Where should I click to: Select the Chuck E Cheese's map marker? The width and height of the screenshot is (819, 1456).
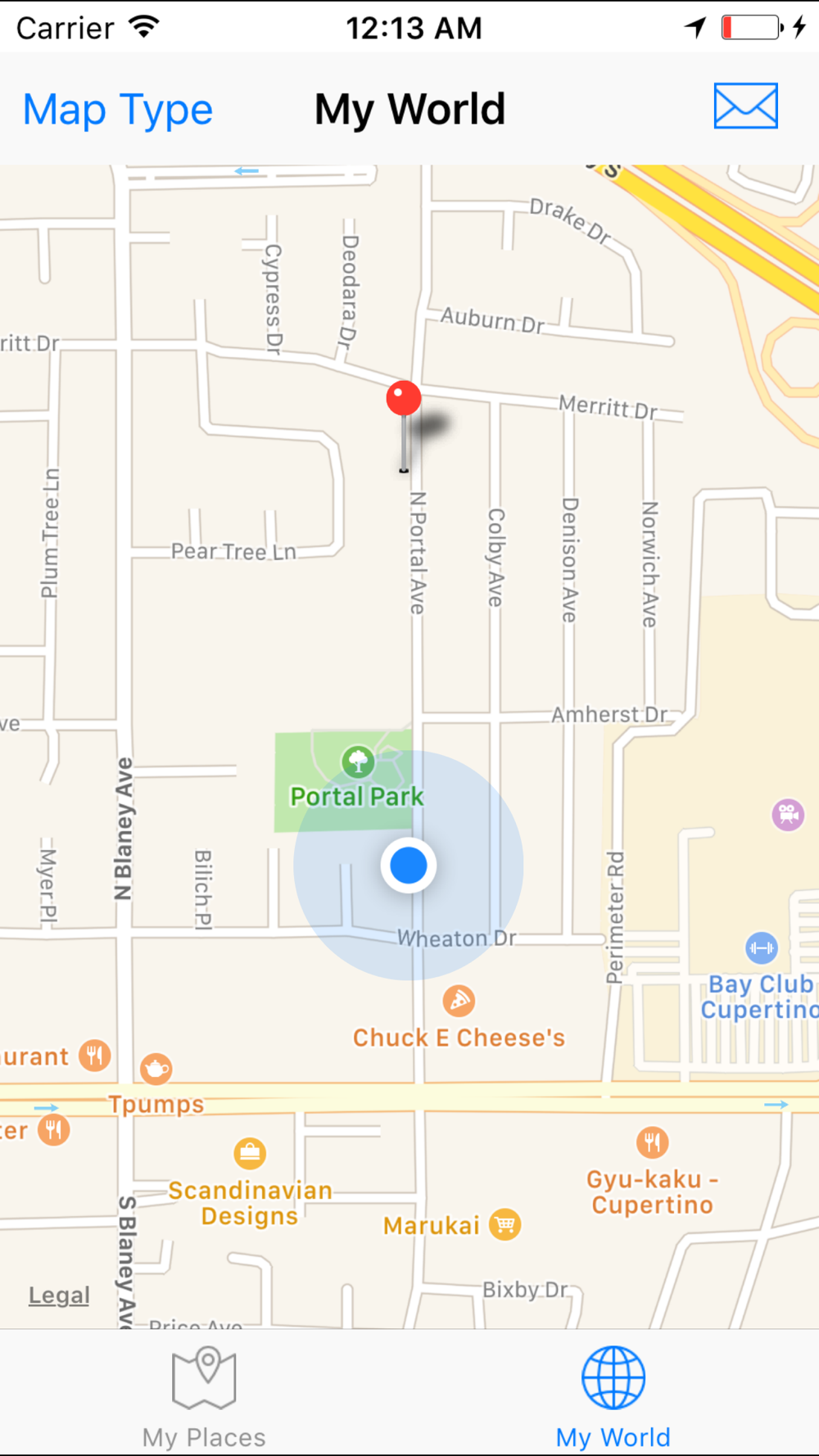tap(459, 1001)
